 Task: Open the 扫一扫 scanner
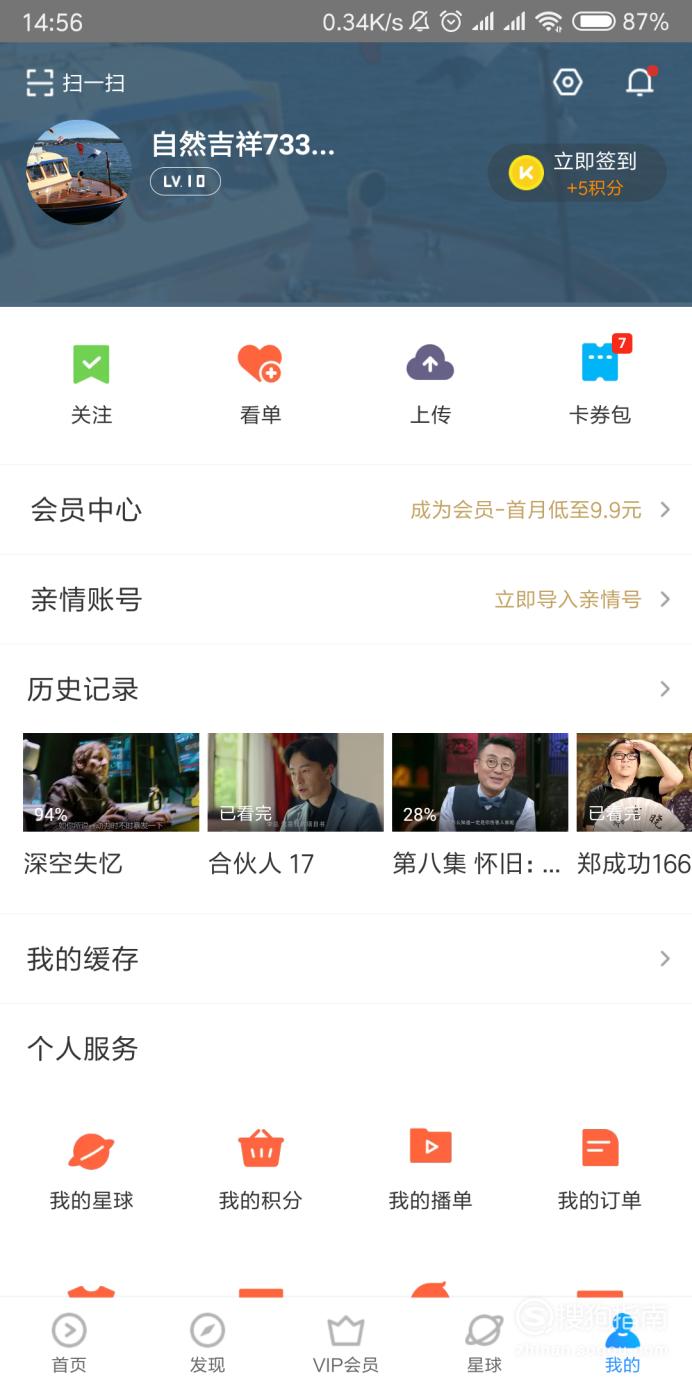[75, 83]
